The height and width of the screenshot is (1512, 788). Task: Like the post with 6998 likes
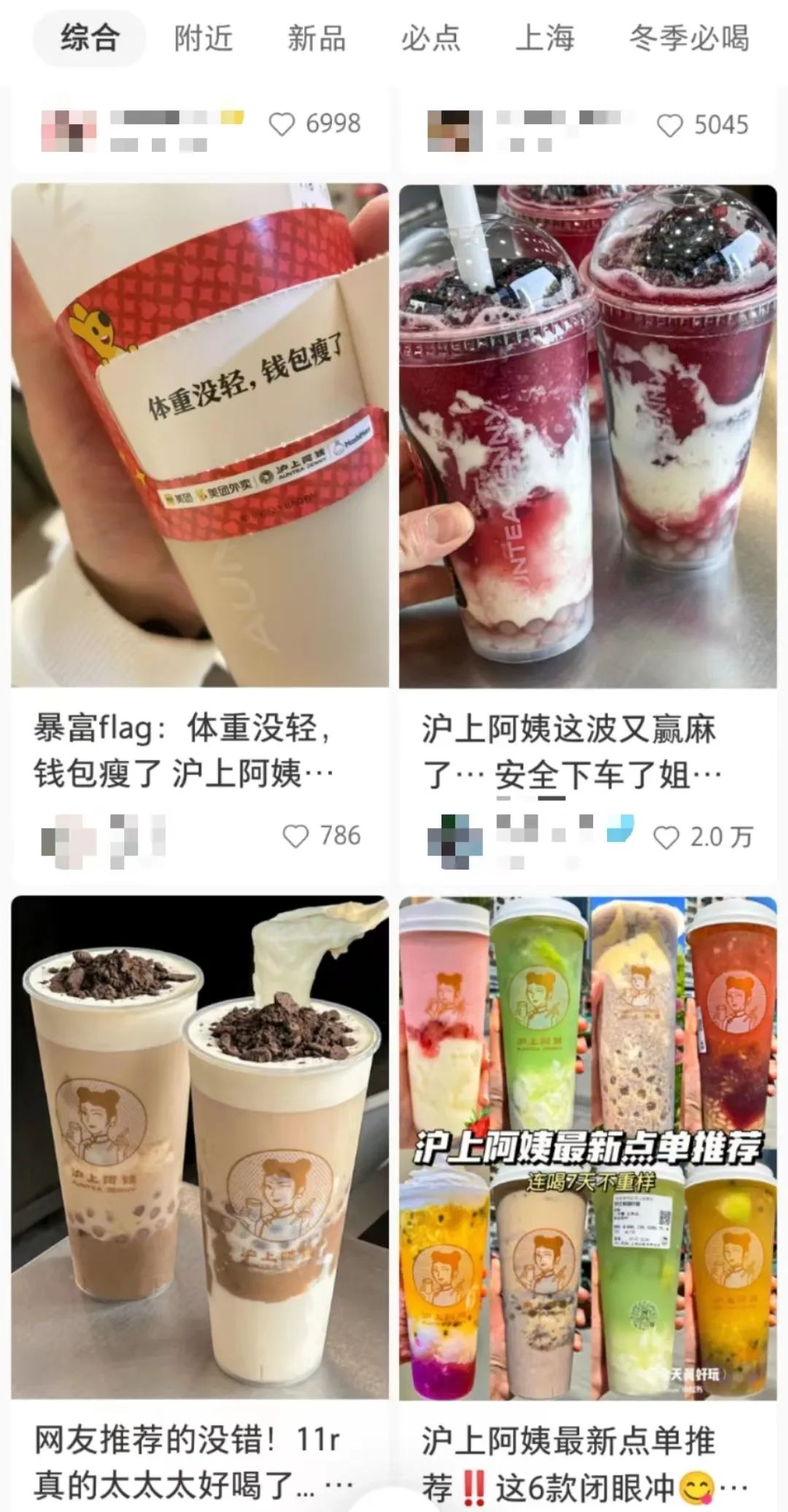pyautogui.click(x=282, y=125)
